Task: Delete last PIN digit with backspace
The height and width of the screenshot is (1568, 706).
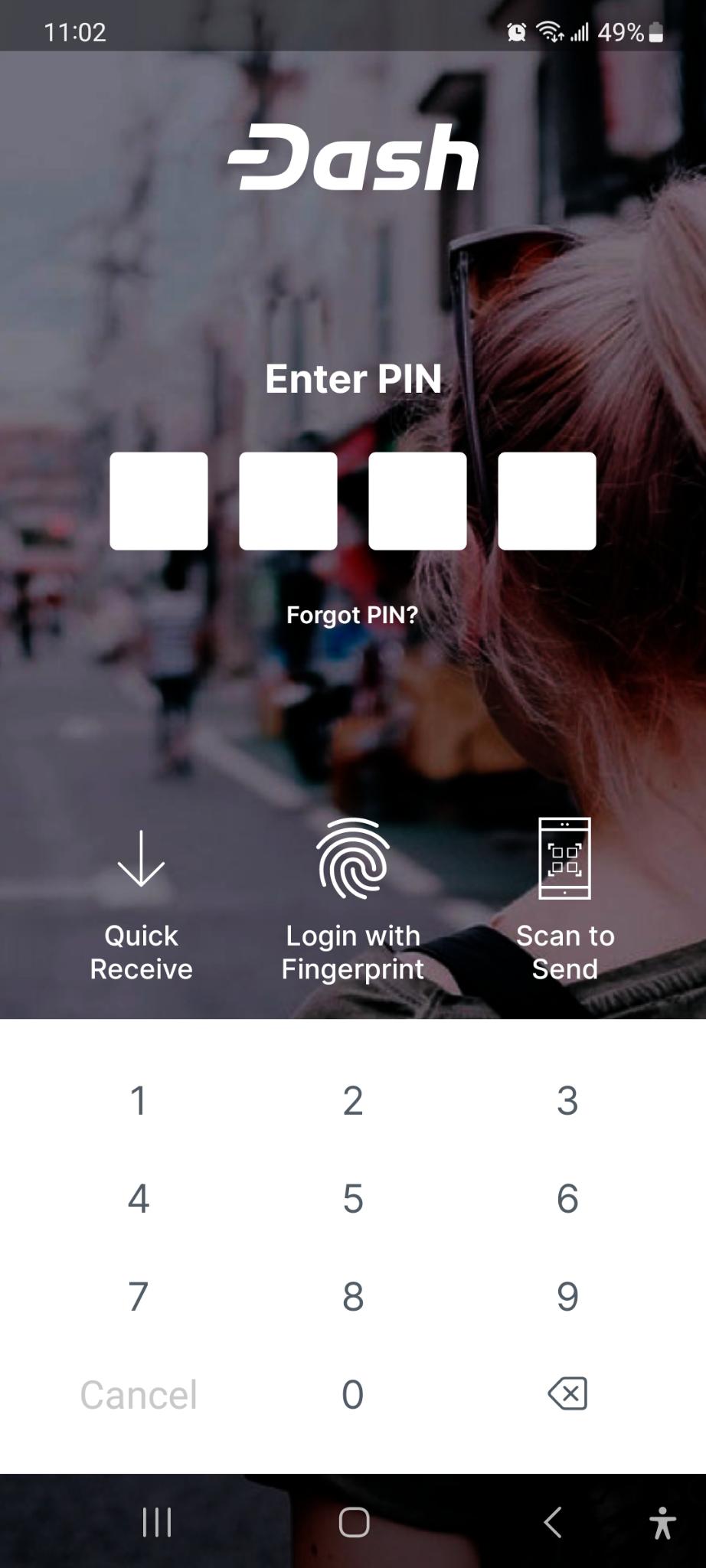Action: point(567,1394)
